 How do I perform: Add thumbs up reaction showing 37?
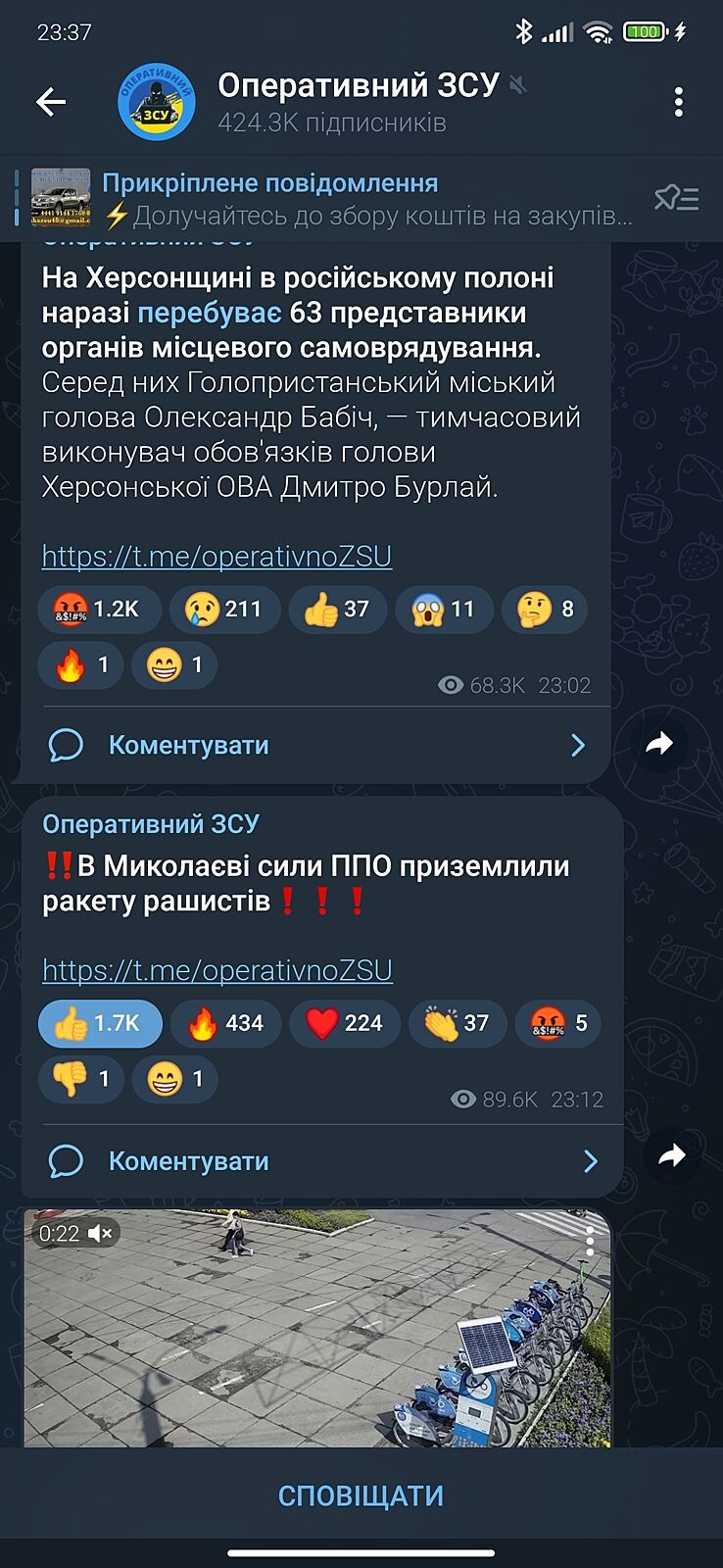(x=337, y=610)
